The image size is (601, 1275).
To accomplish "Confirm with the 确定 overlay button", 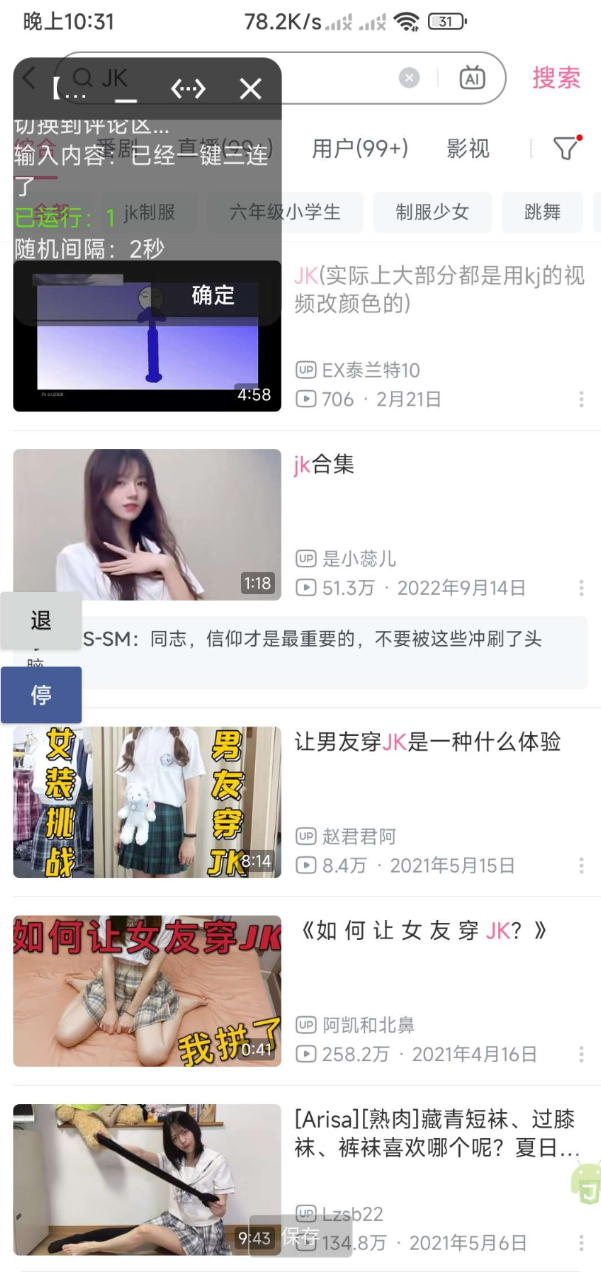I will click(212, 295).
